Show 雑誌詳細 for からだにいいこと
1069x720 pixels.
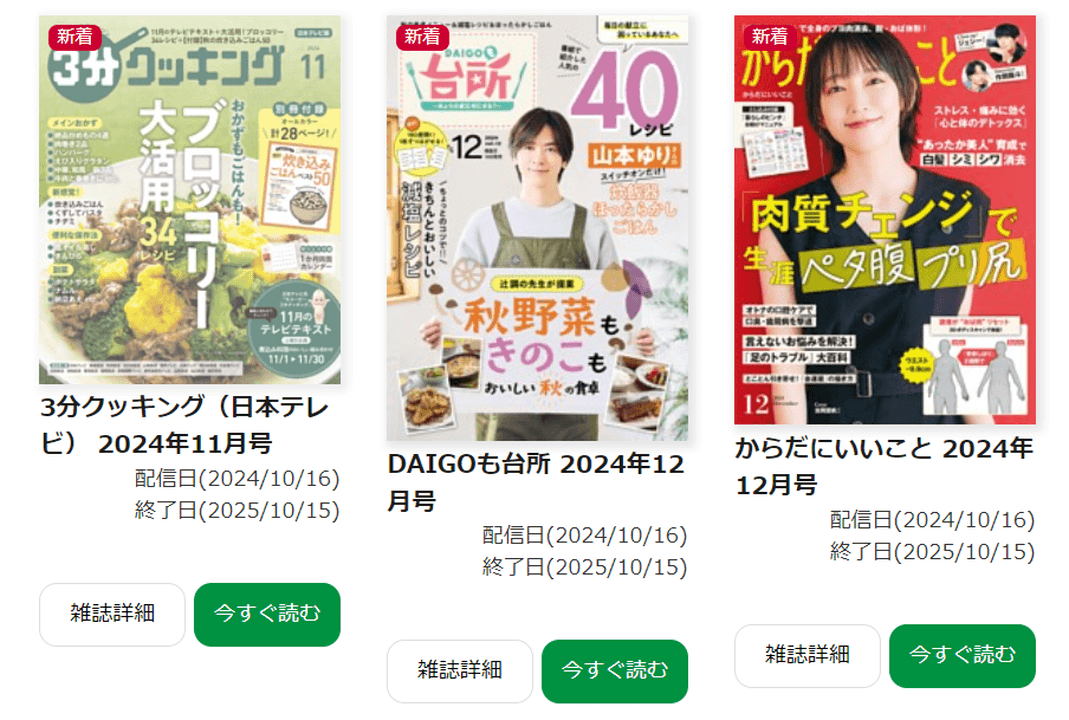[807, 656]
